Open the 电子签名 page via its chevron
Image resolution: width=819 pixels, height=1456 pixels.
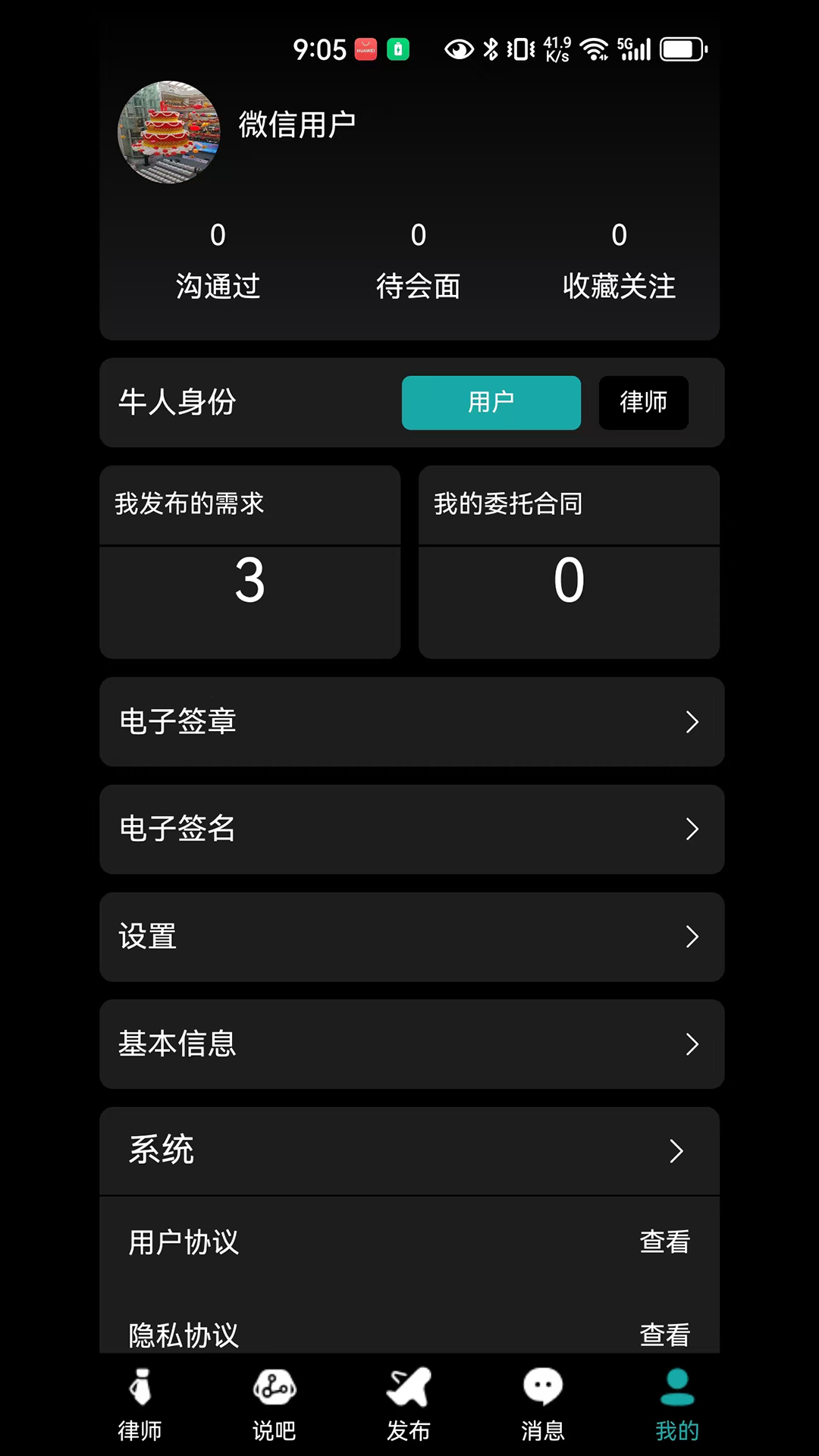click(691, 830)
